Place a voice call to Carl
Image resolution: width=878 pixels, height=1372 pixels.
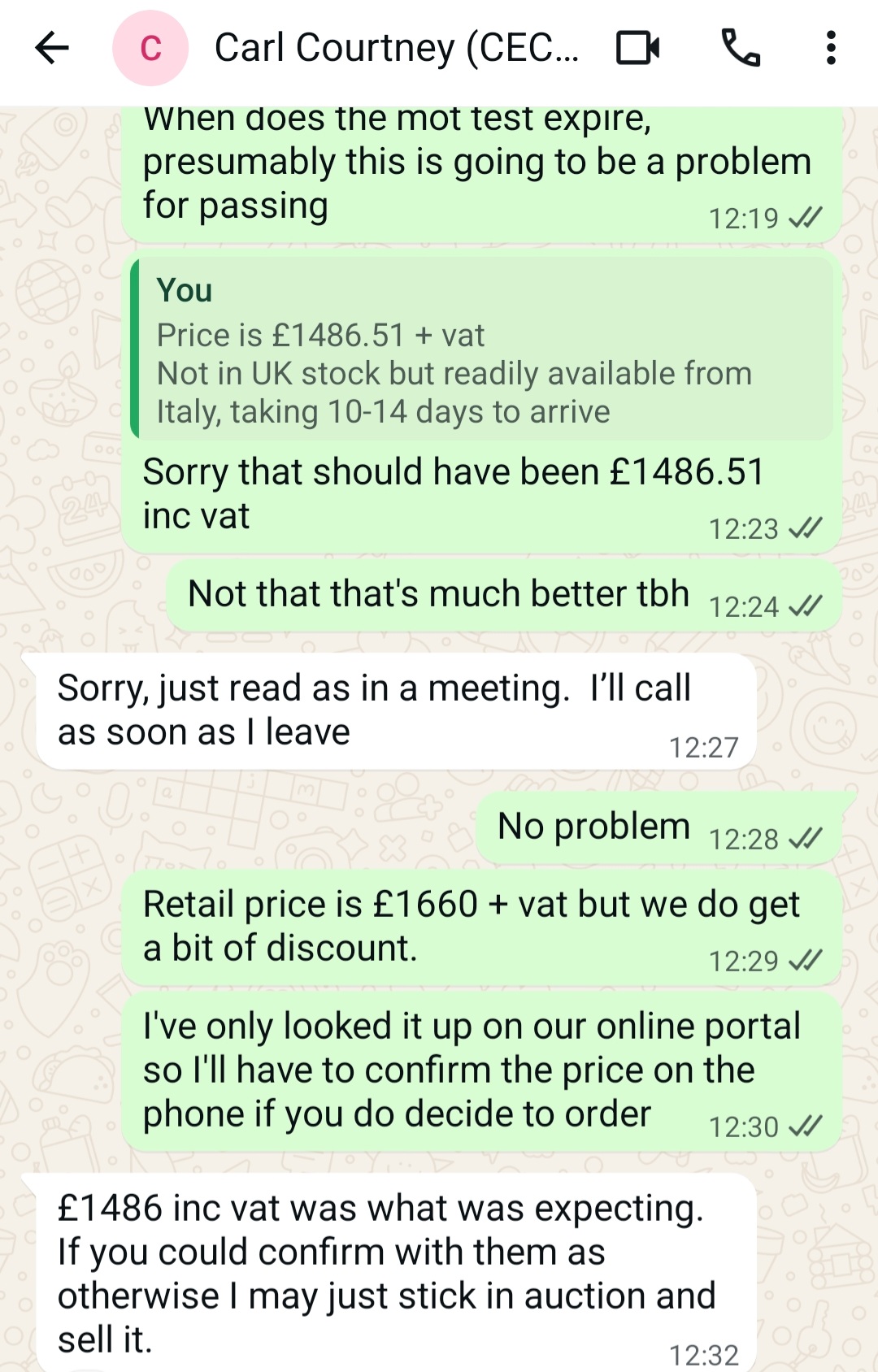(741, 48)
